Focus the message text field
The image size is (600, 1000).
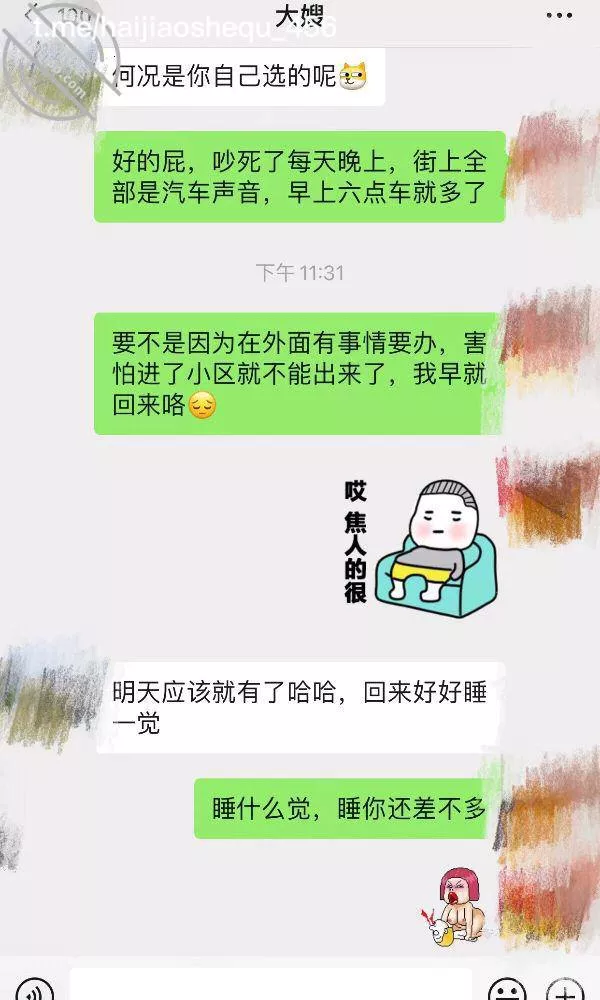tap(270, 986)
